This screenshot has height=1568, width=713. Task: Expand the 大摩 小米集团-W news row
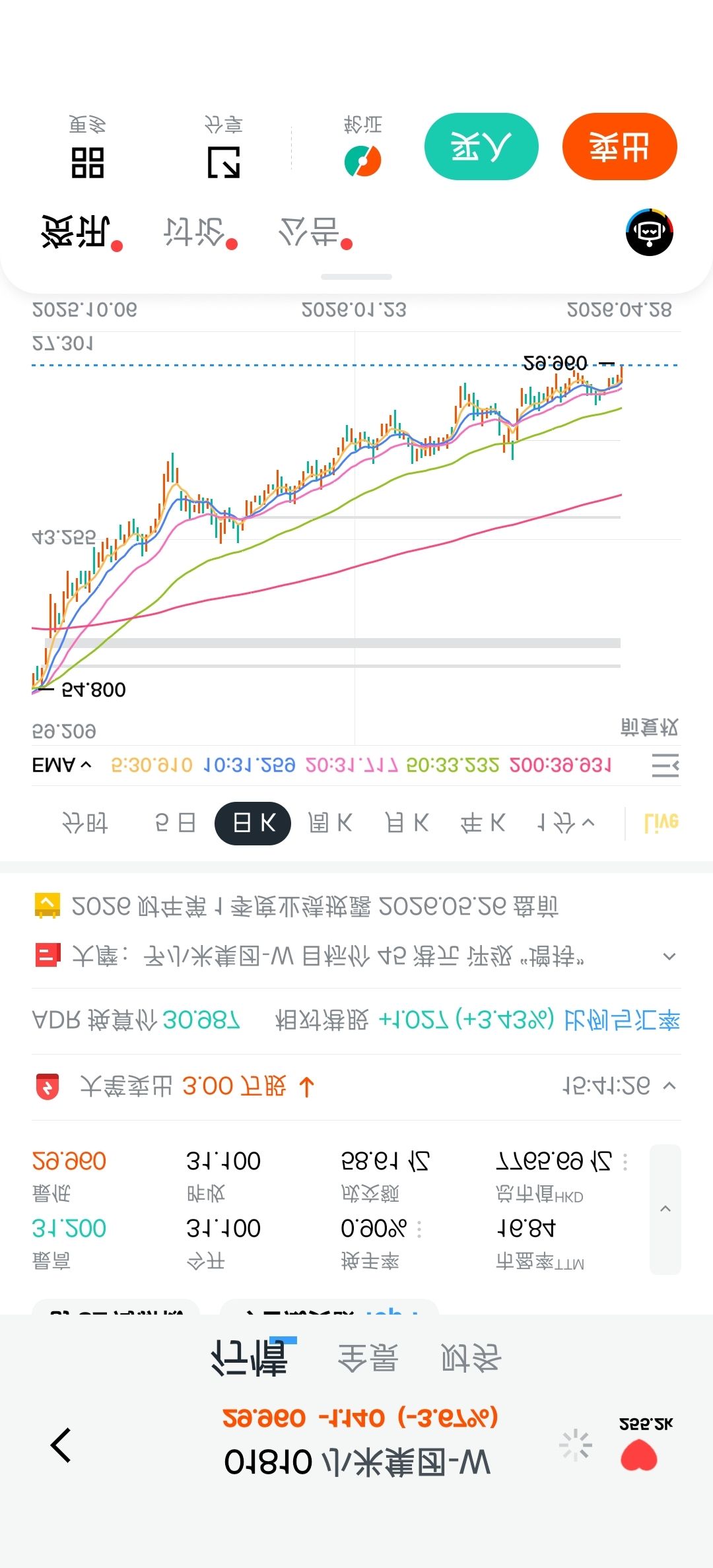point(669,956)
